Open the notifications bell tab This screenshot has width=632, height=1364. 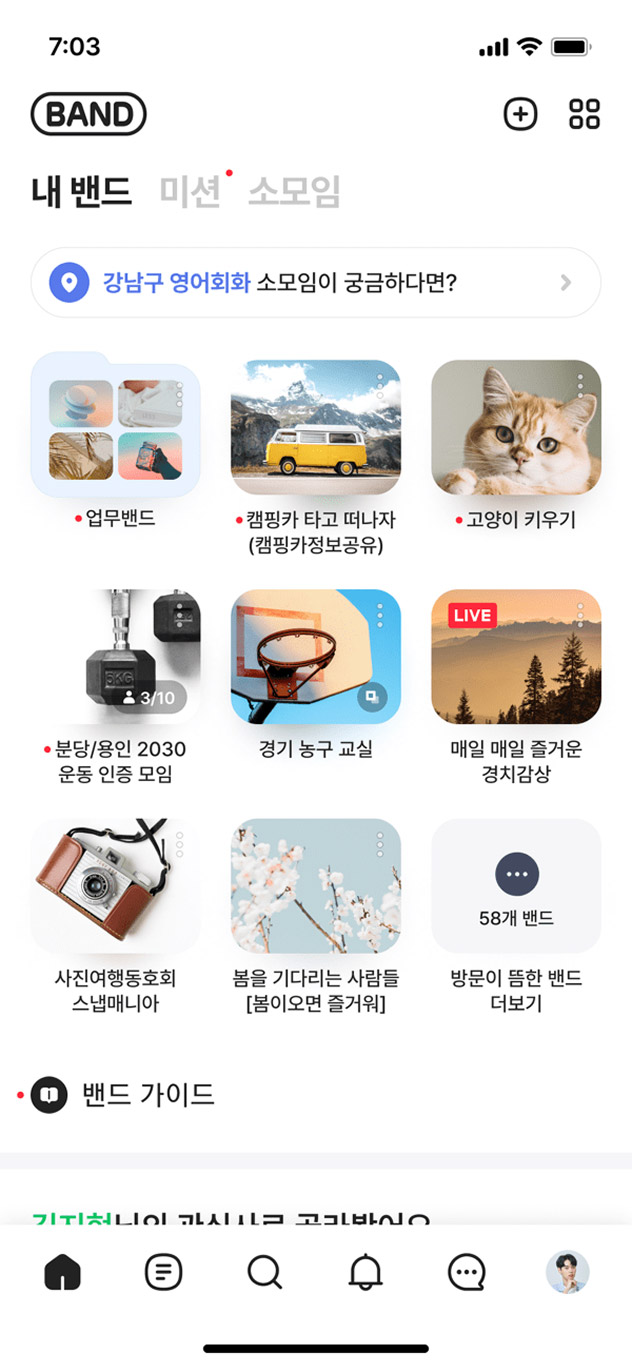(x=366, y=1273)
